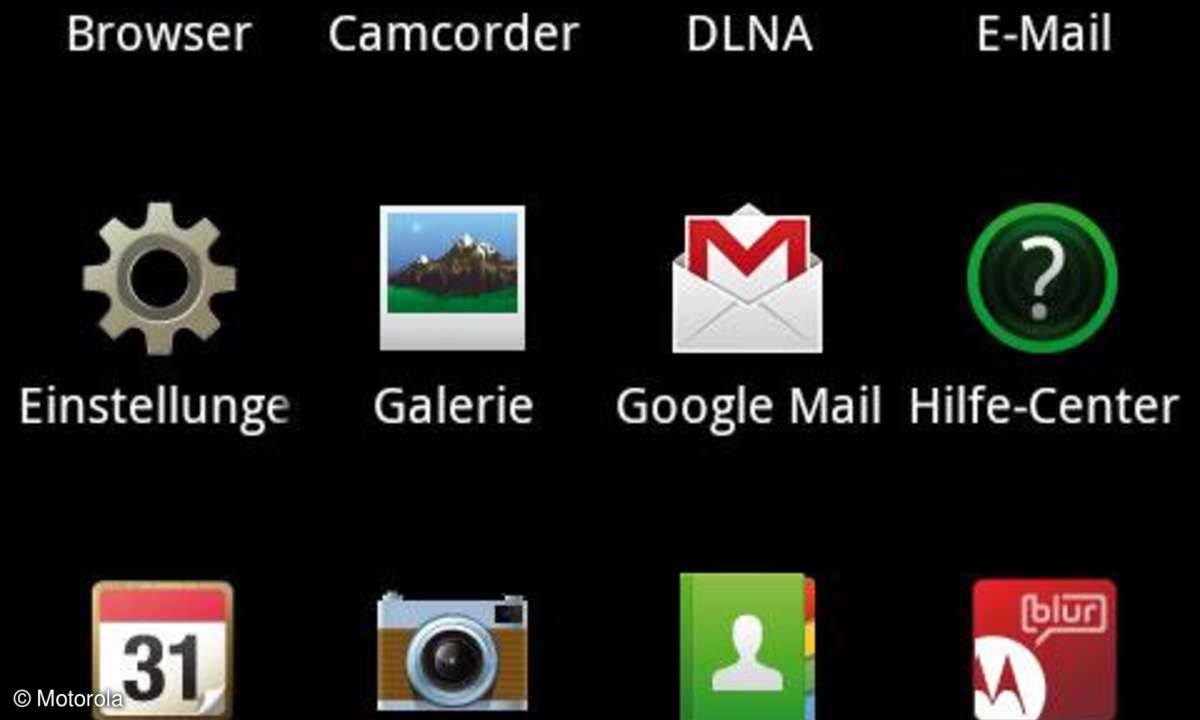Open the DLNA app

tap(748, 34)
